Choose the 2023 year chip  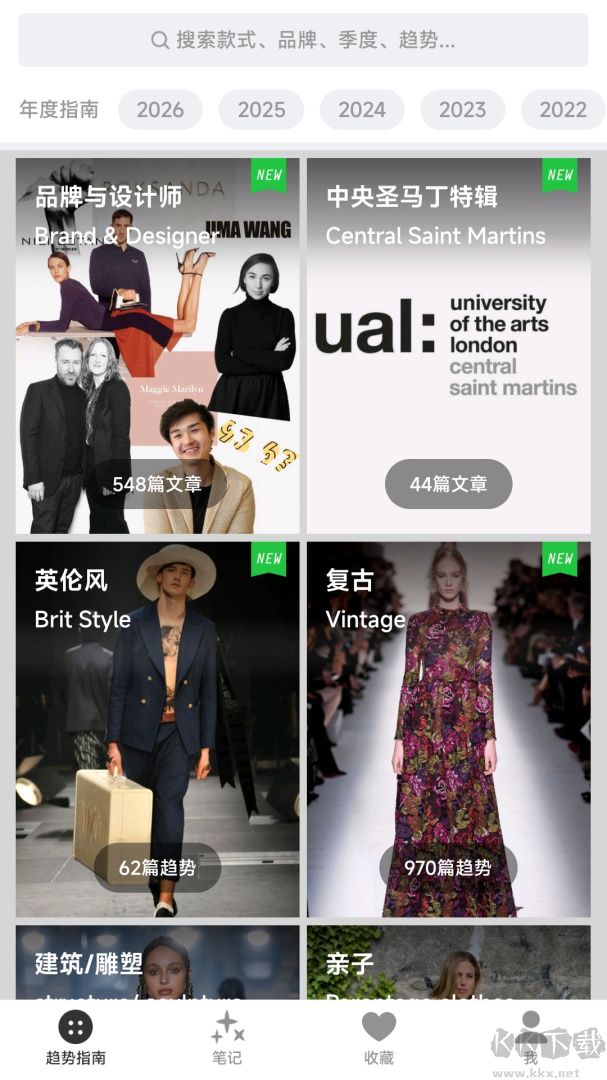462,110
